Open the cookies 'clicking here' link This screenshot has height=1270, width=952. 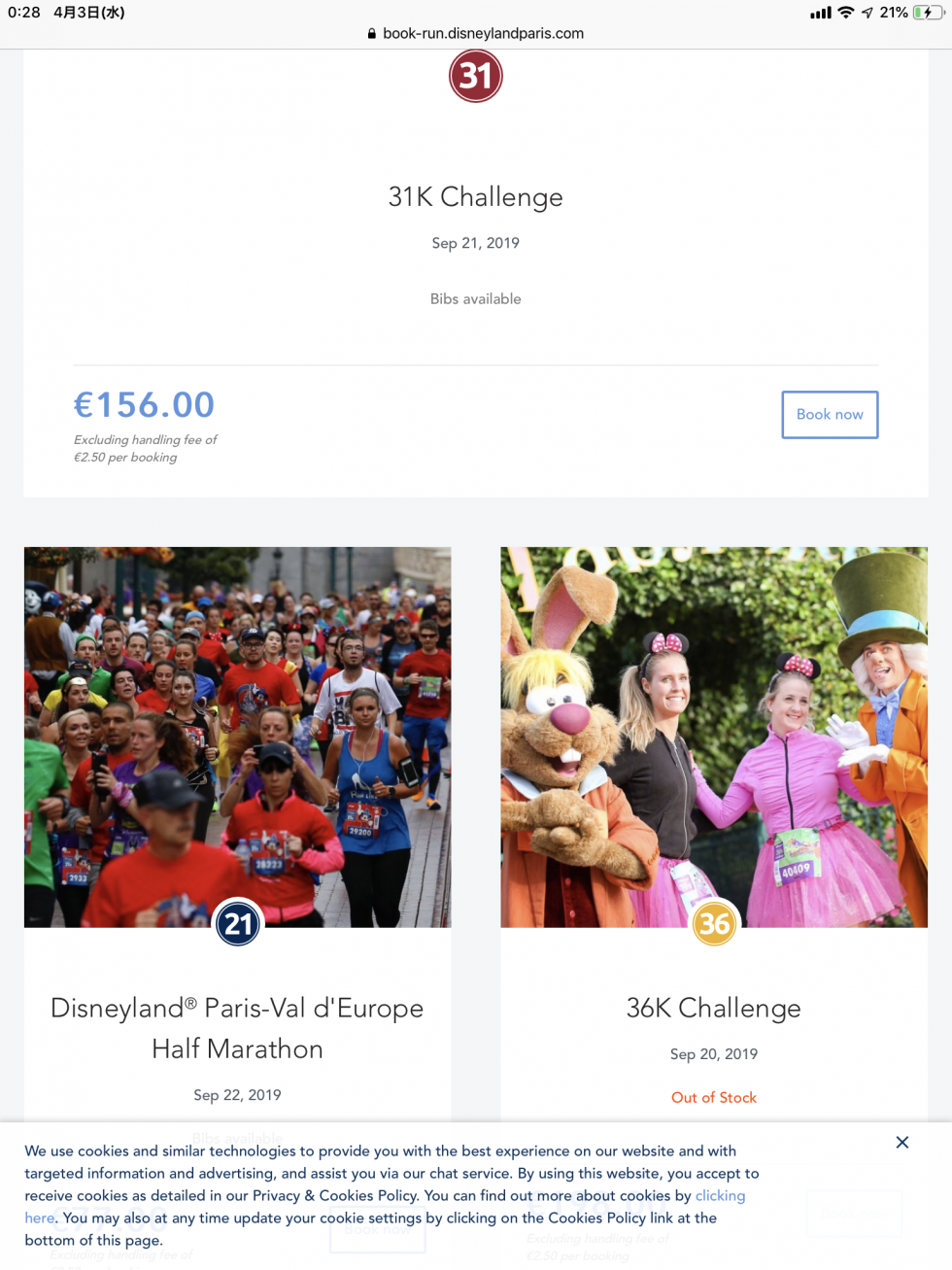(x=720, y=1196)
